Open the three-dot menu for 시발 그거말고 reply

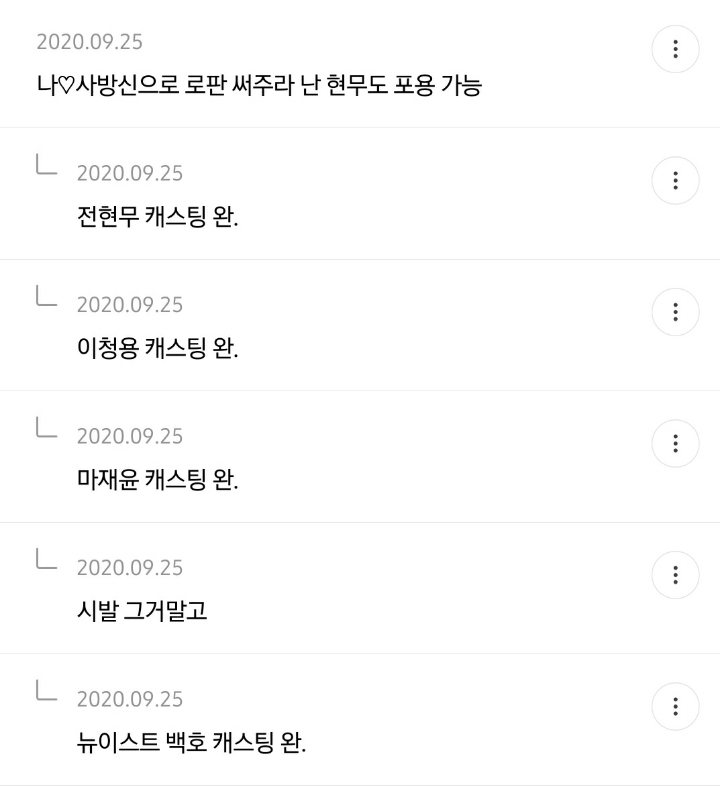point(675,575)
